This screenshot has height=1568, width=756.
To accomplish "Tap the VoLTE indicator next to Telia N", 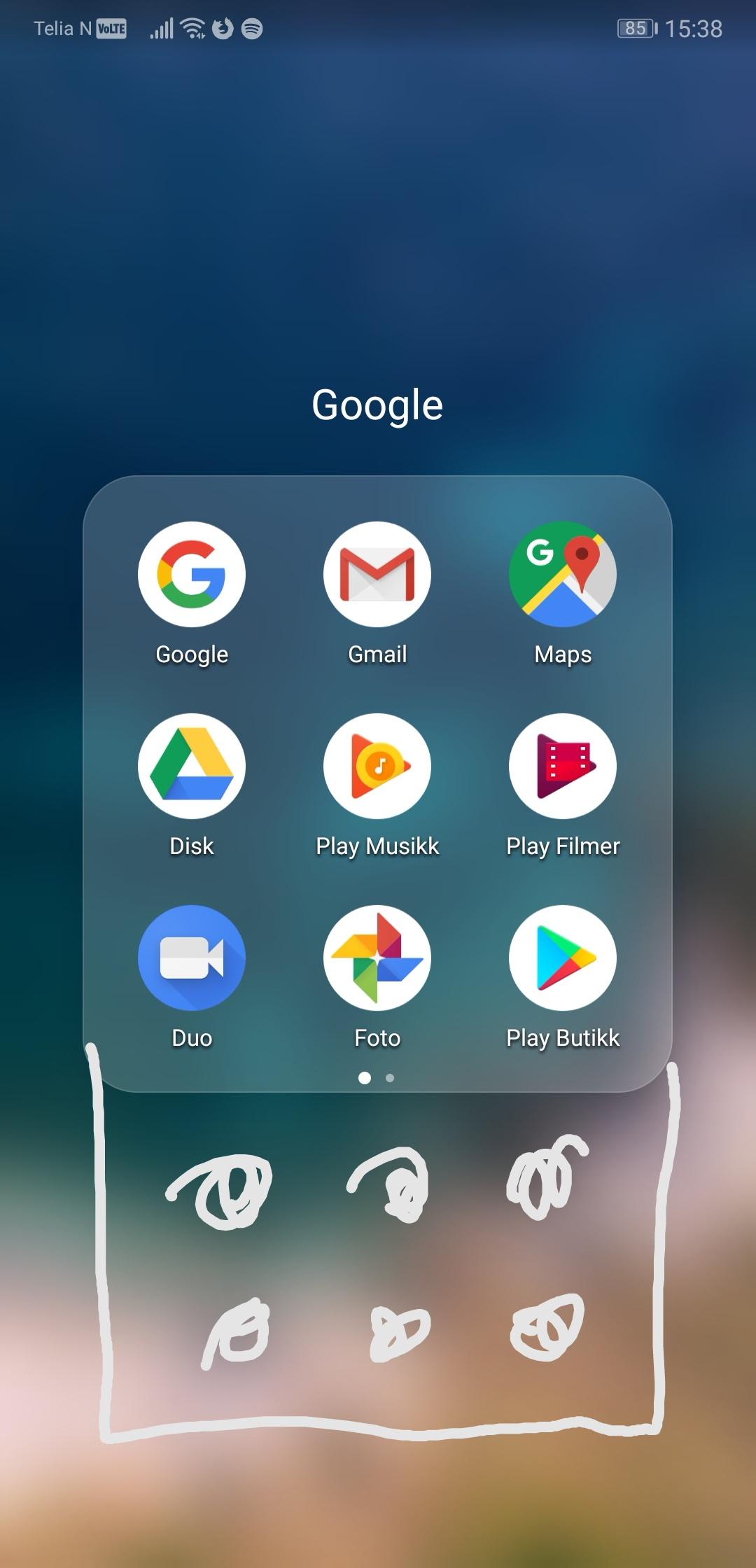I will 111,29.
